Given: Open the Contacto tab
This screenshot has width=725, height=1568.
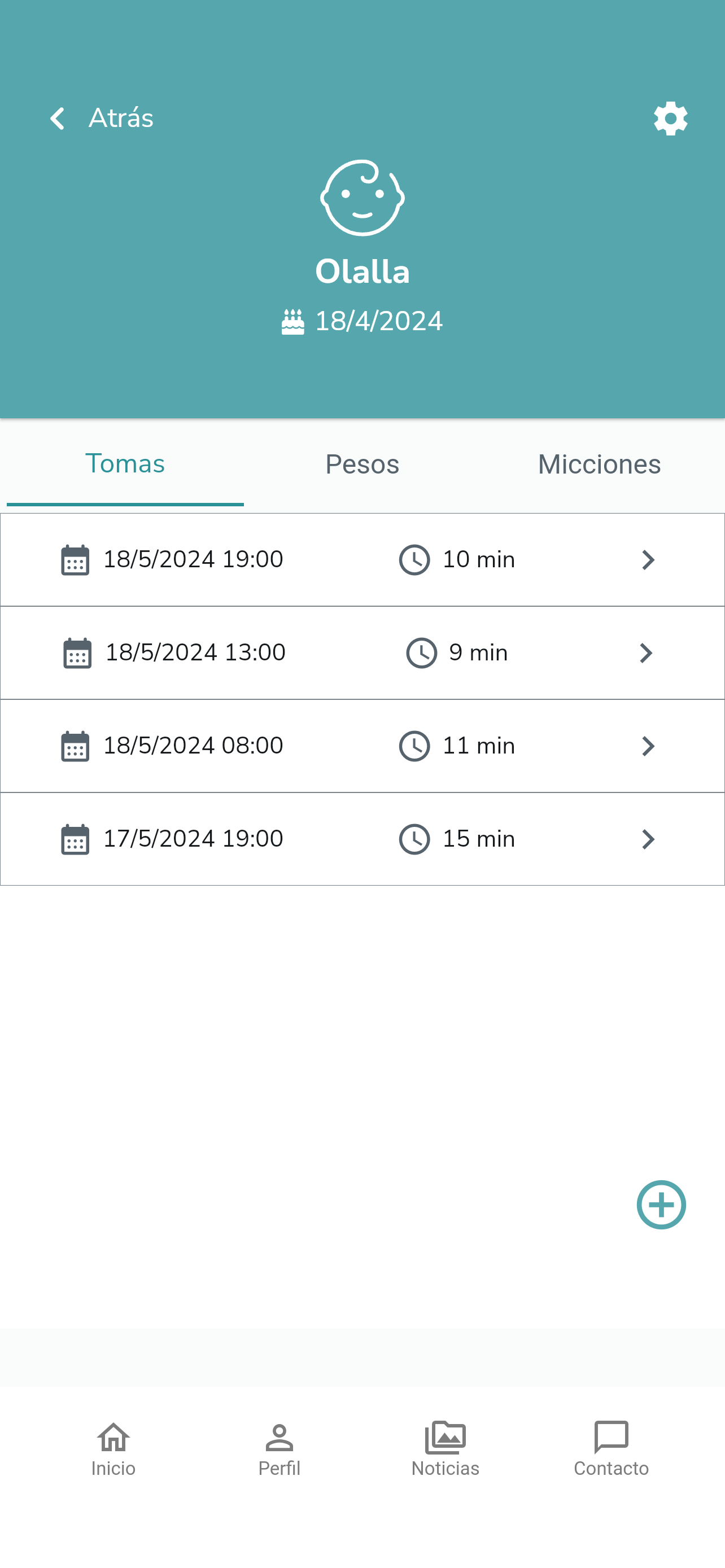Looking at the screenshot, I should [611, 1449].
